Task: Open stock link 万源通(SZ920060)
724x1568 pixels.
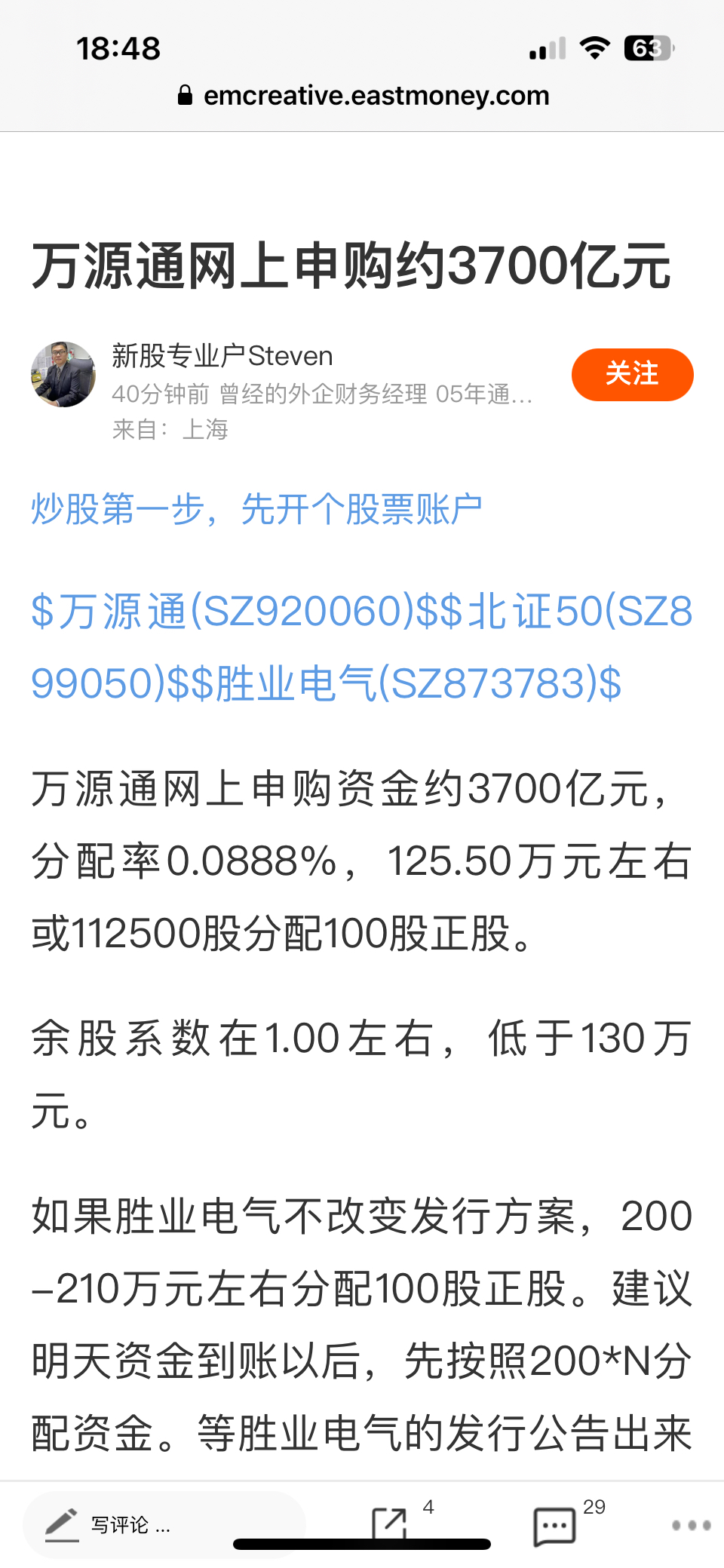Action: (223, 611)
